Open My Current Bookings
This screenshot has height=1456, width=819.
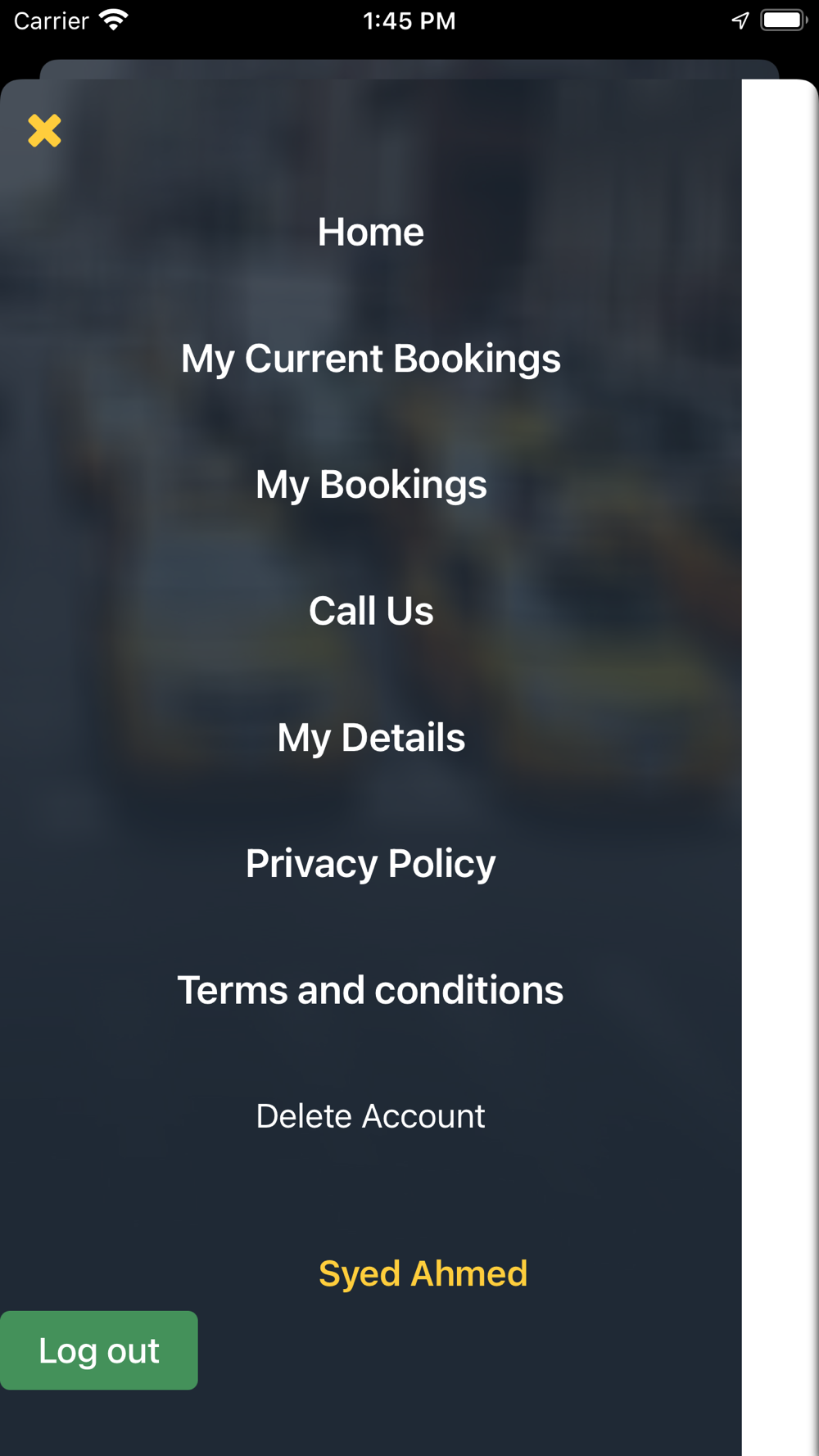point(370,359)
